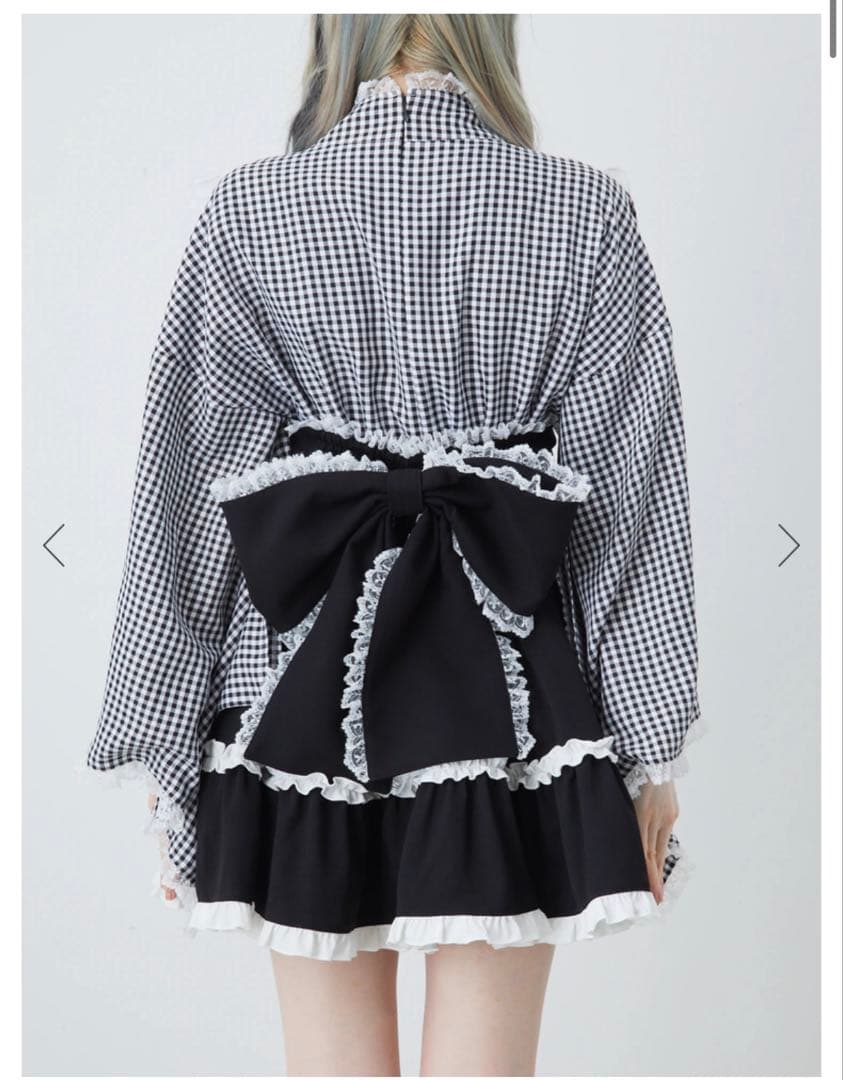The width and height of the screenshot is (843, 1080).
Task: Show the next product image
Action: tap(788, 545)
